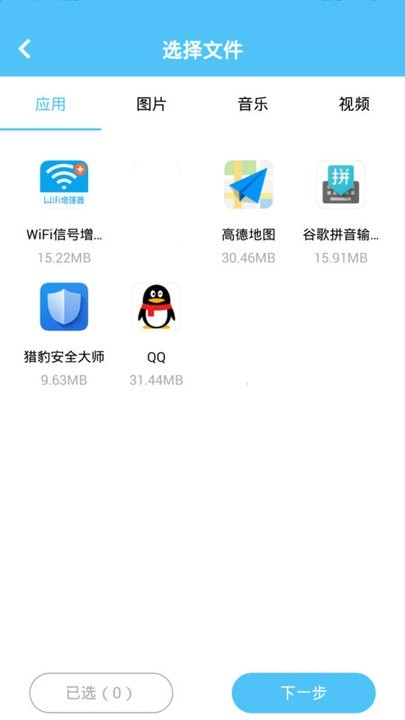This screenshot has width=405, height=720.
Task: Continue with the 下一步 button
Action: [x=304, y=692]
